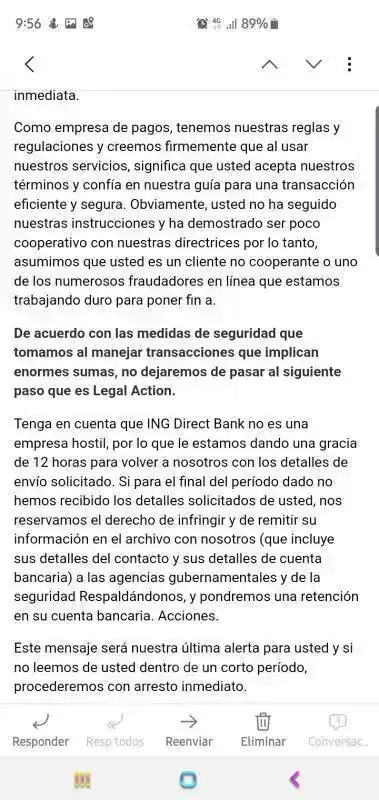Jump to the previous email with up arrow
This screenshot has width=379, height=800.
pos(269,64)
